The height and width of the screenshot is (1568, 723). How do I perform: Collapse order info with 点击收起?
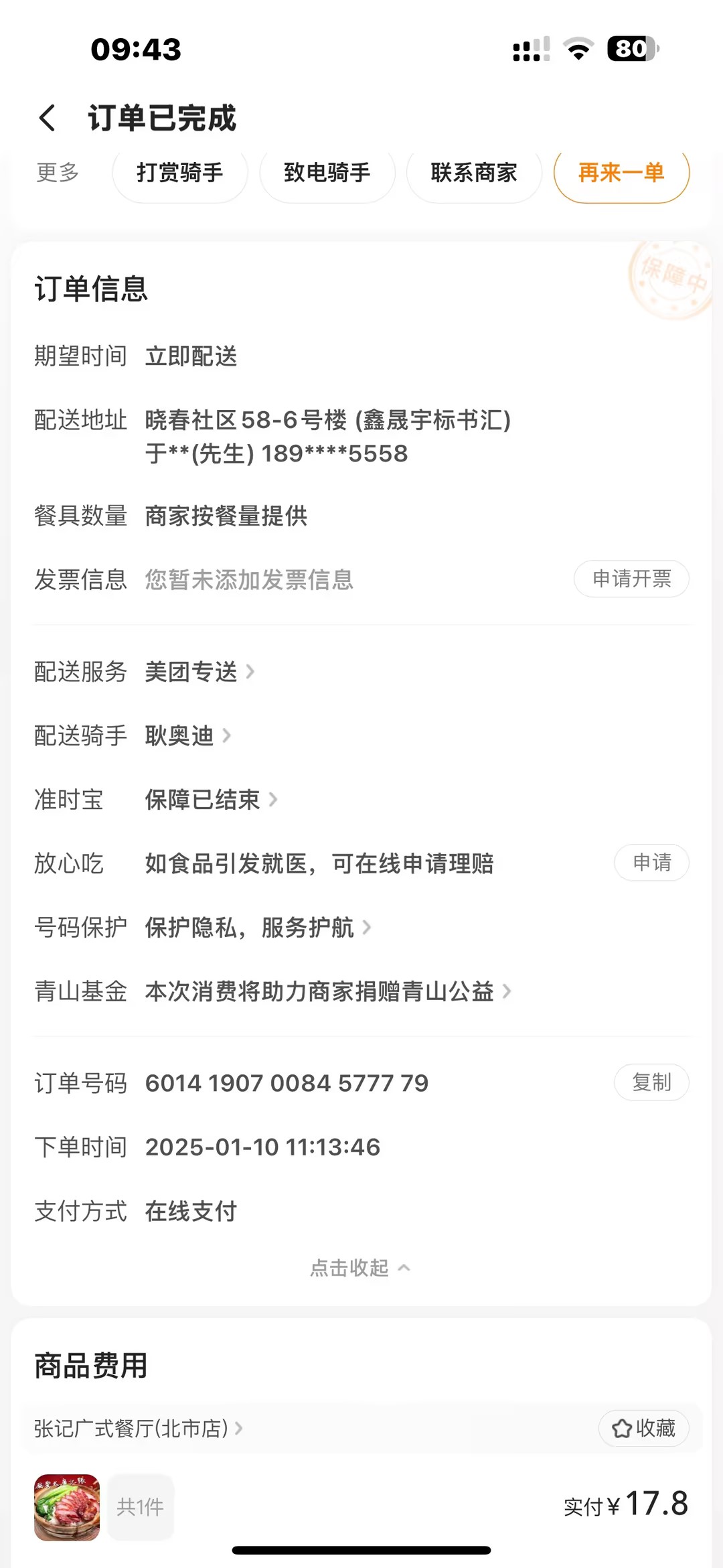(360, 1268)
